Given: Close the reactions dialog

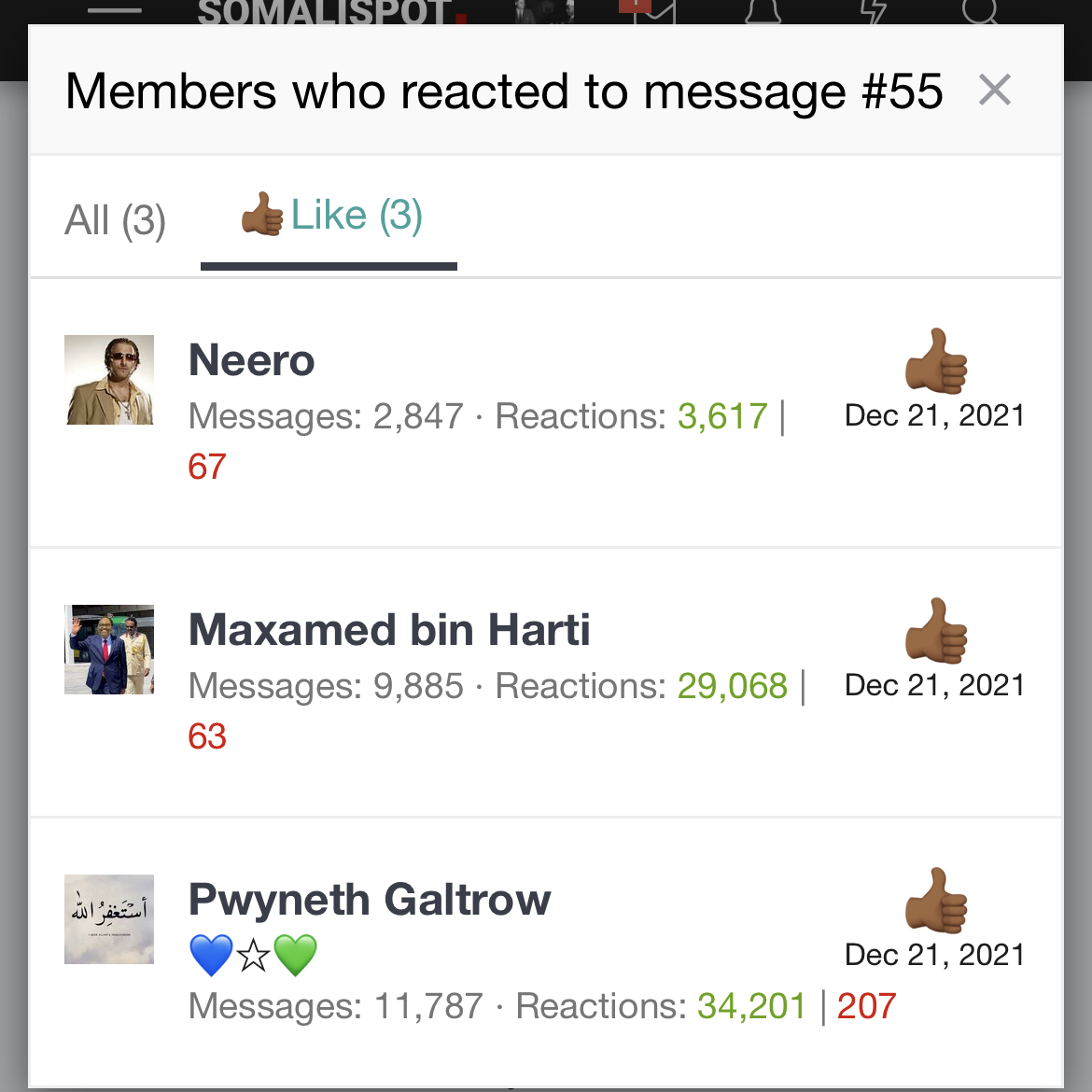Looking at the screenshot, I should (994, 91).
